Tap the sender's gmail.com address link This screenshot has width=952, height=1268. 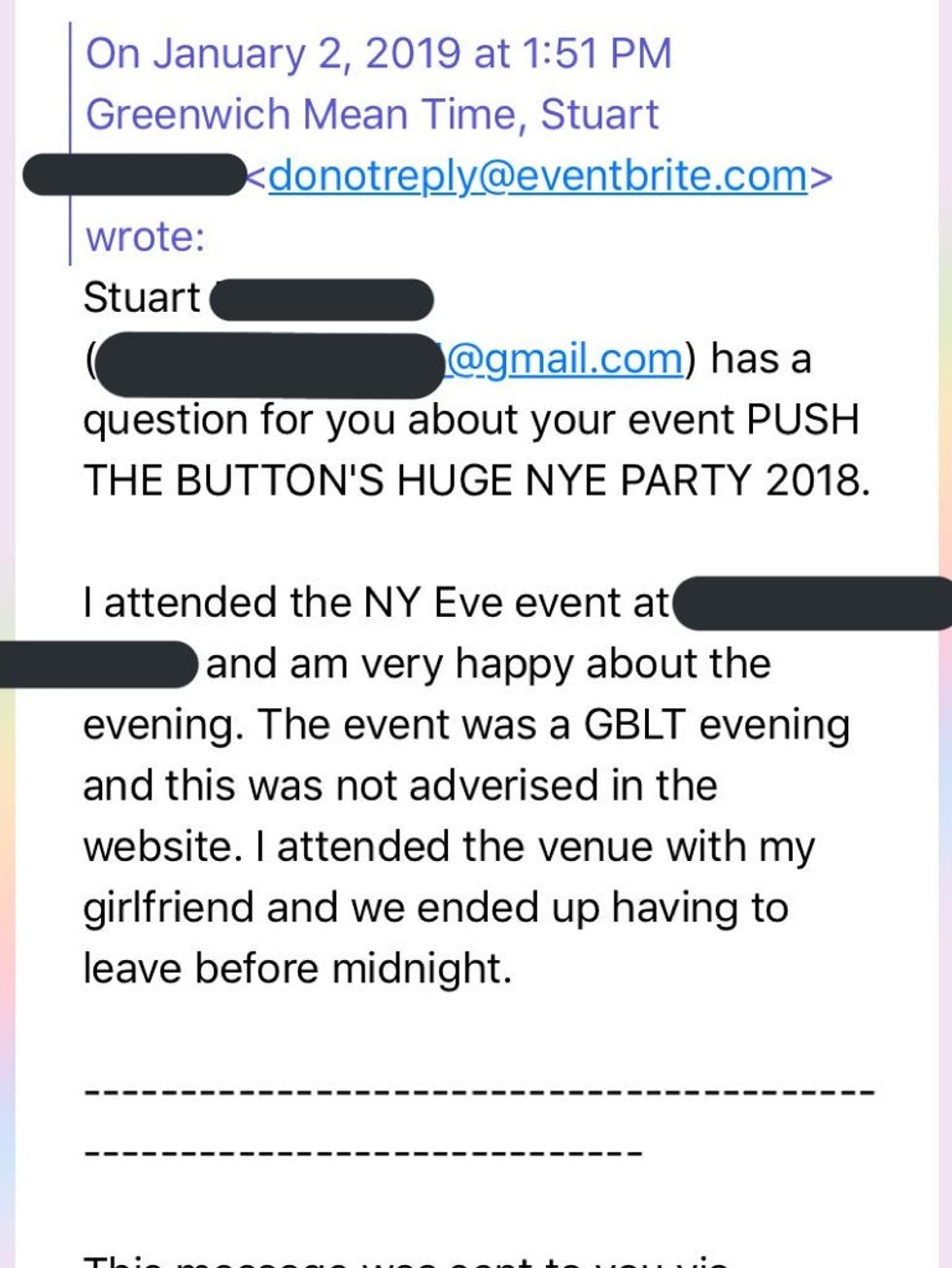click(x=563, y=359)
